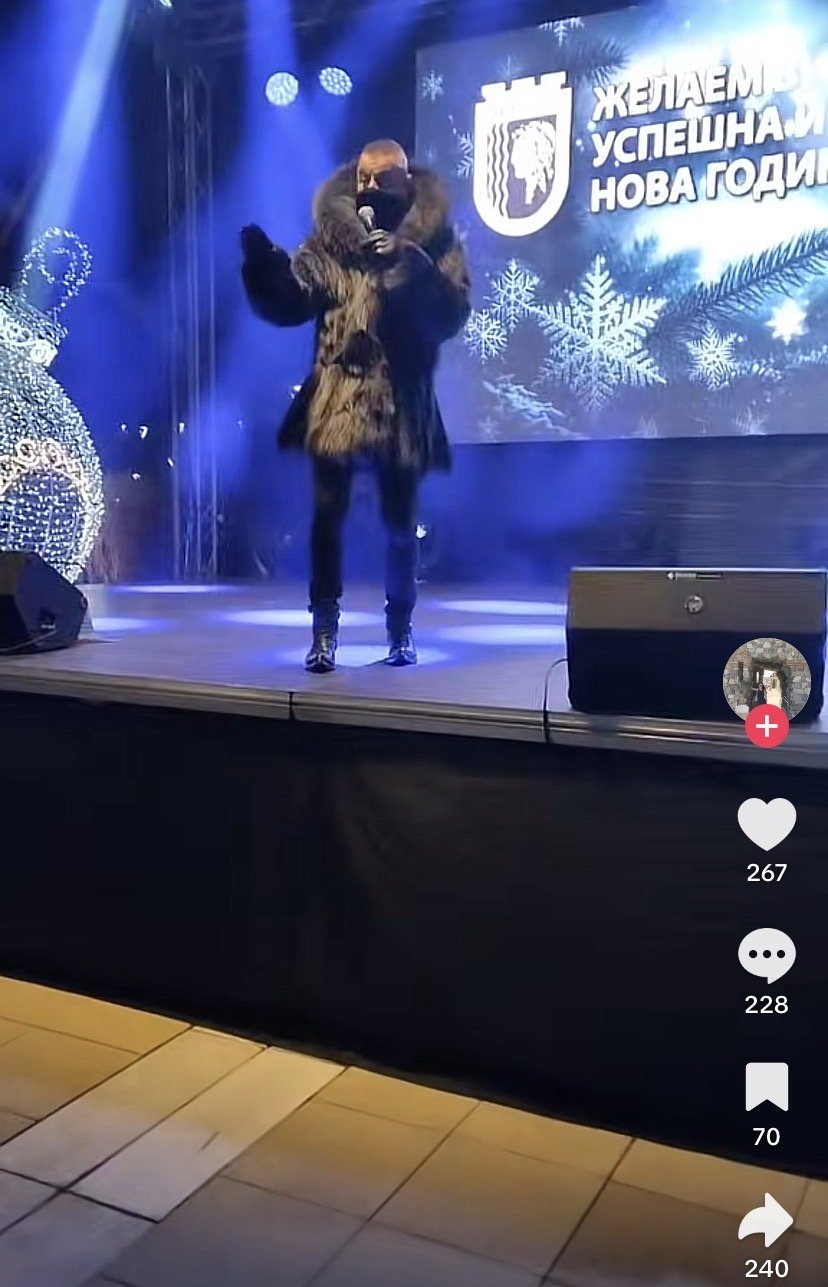The height and width of the screenshot is (1287, 828).
Task: Like this video with the heart icon
Action: point(767,824)
